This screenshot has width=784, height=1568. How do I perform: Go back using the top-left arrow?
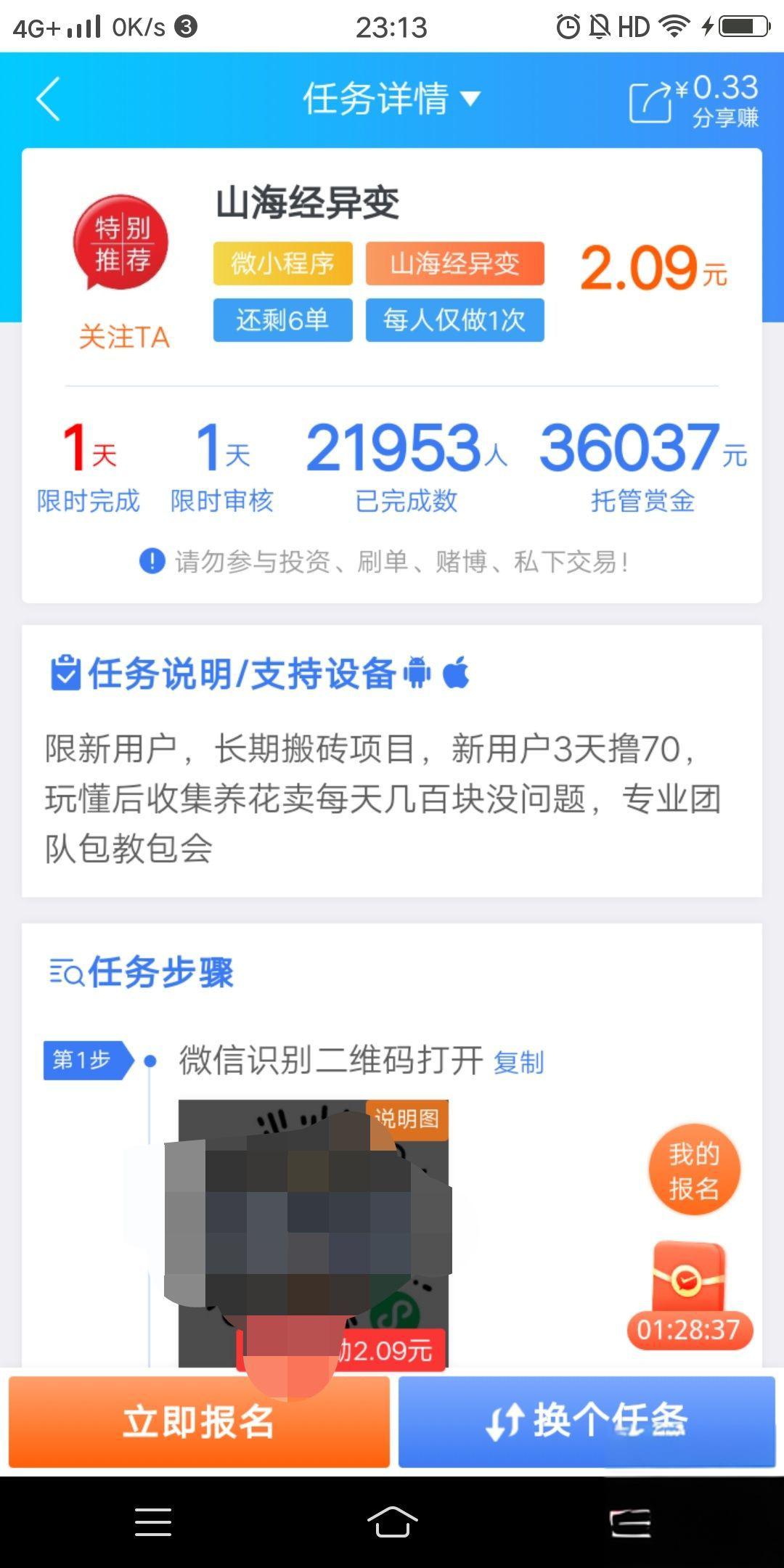pyautogui.click(x=48, y=99)
